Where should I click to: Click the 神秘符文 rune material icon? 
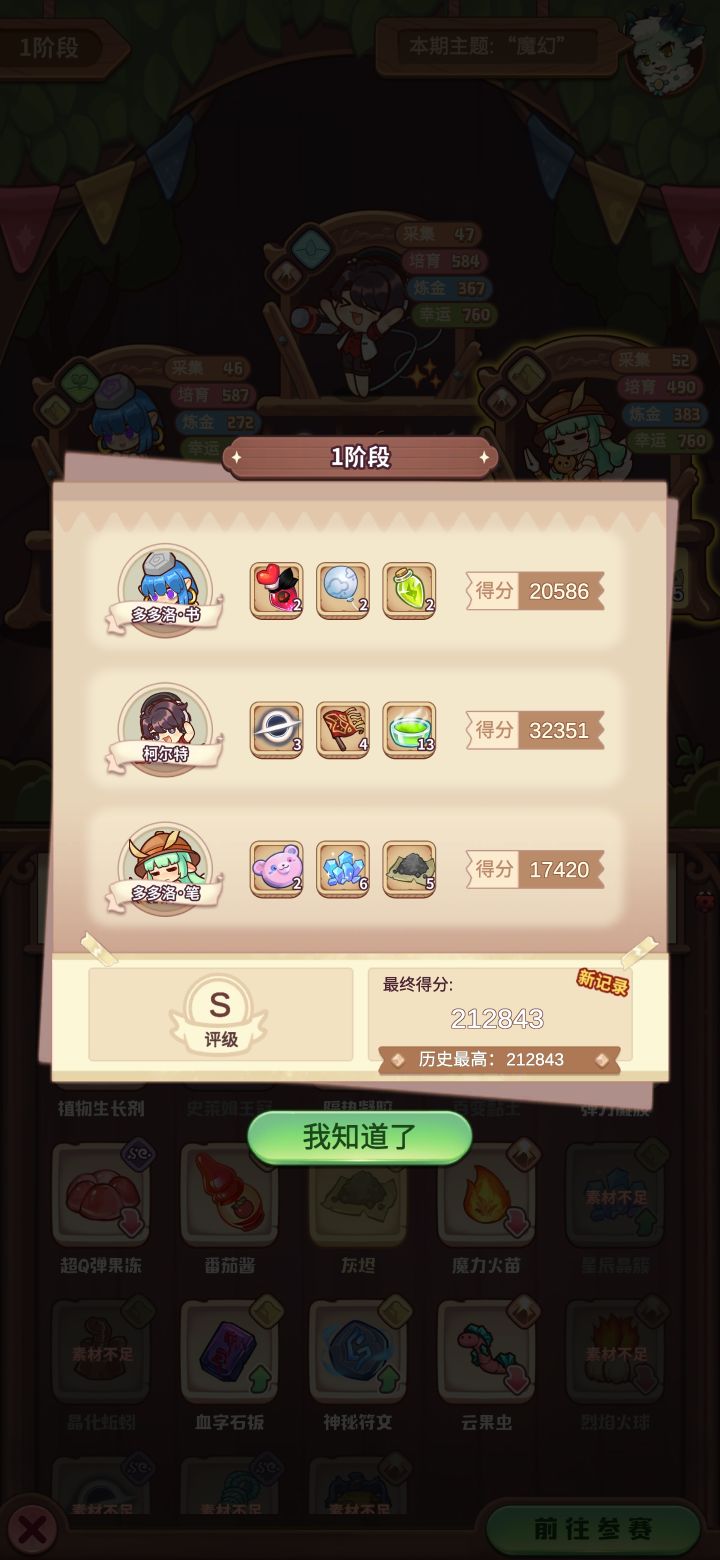point(358,1350)
